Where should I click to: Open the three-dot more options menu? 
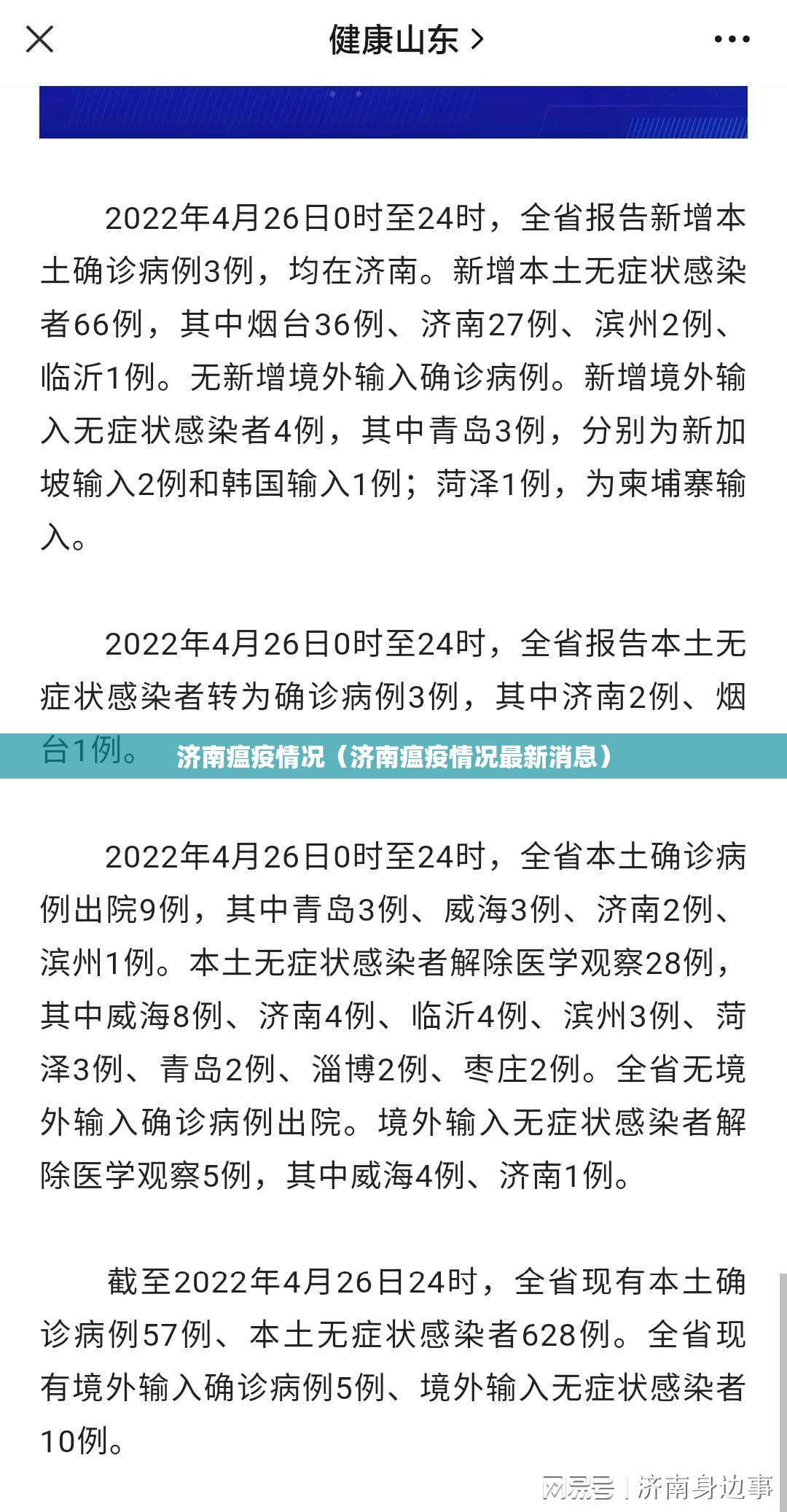(731, 39)
